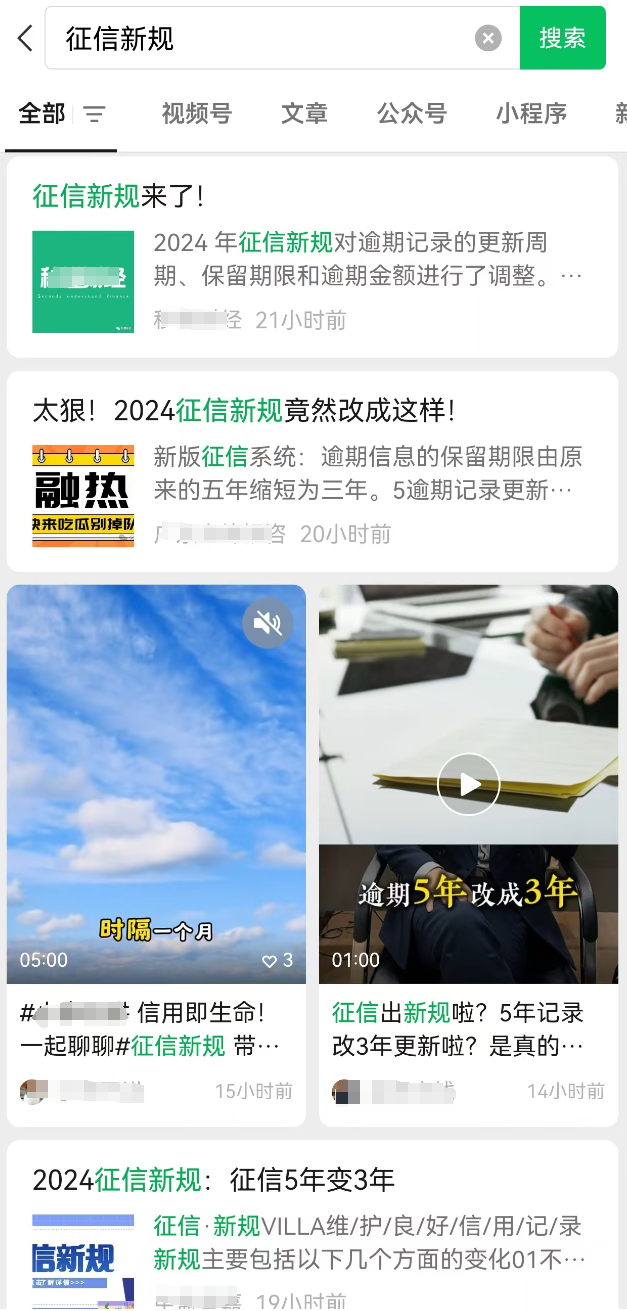This screenshot has width=627, height=1311.
Task: Switch to the 视频号 tab
Action: click(196, 114)
